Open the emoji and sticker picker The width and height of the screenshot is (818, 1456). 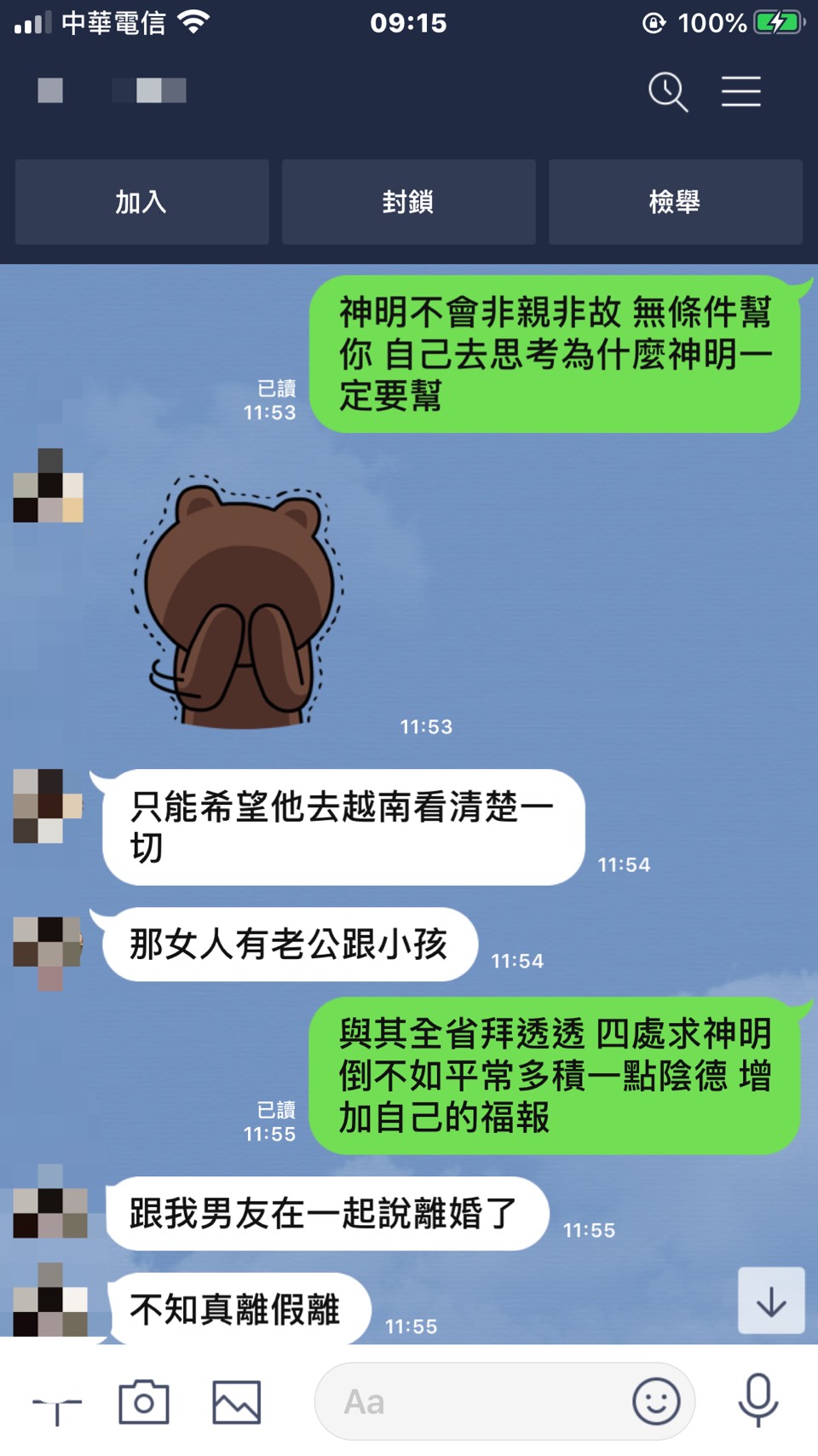656,1401
